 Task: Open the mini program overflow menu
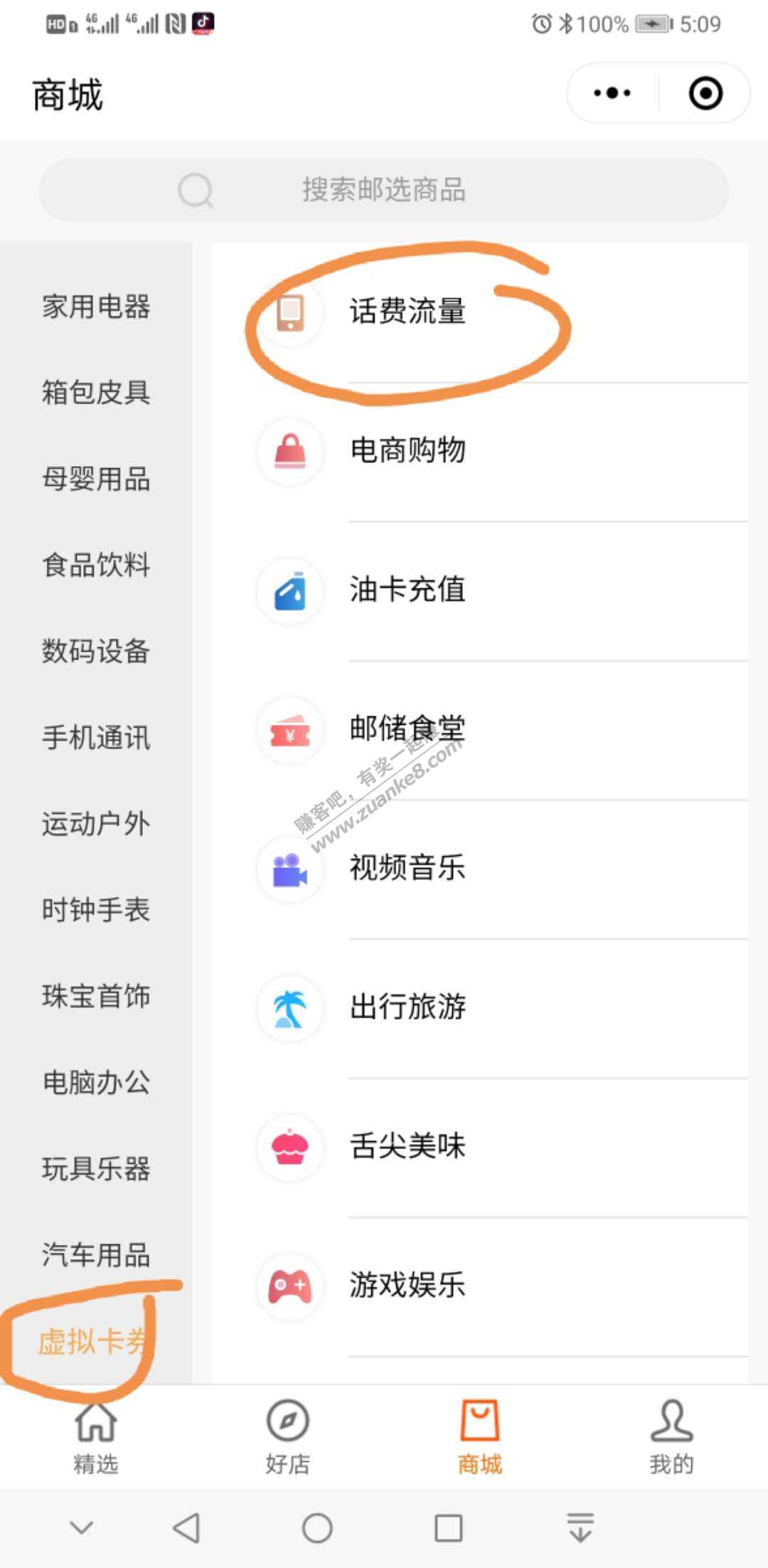click(612, 93)
